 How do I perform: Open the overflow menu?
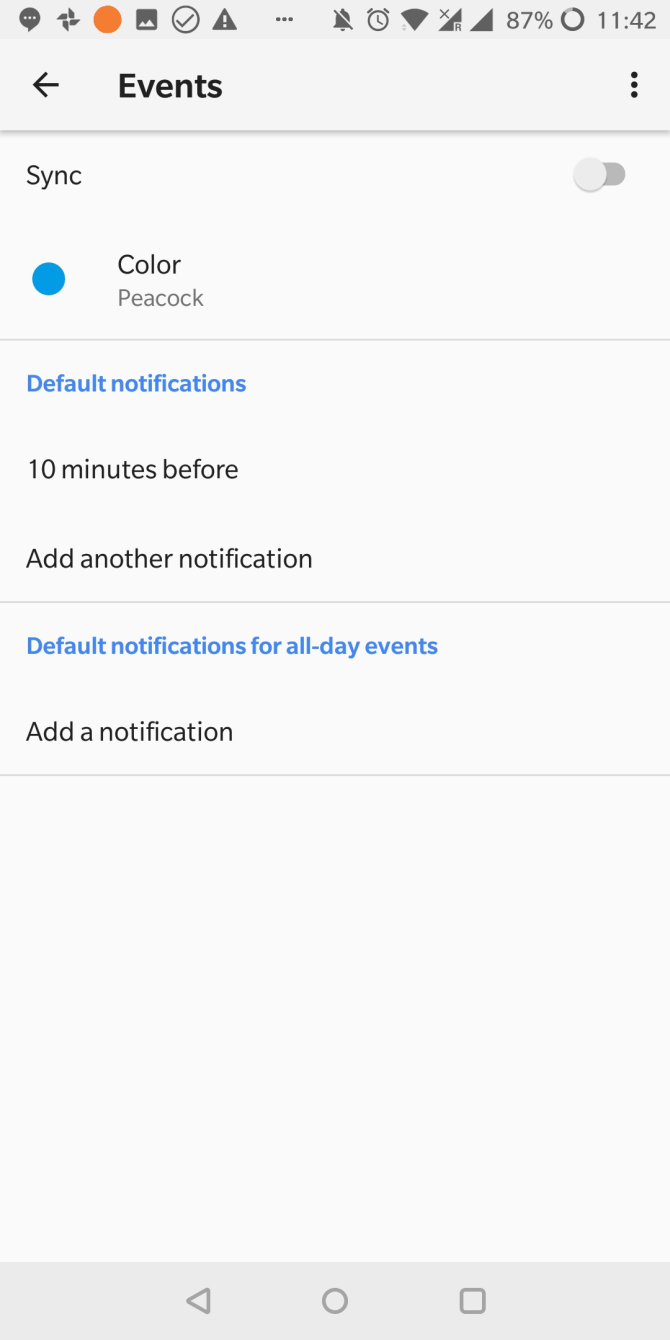[634, 86]
